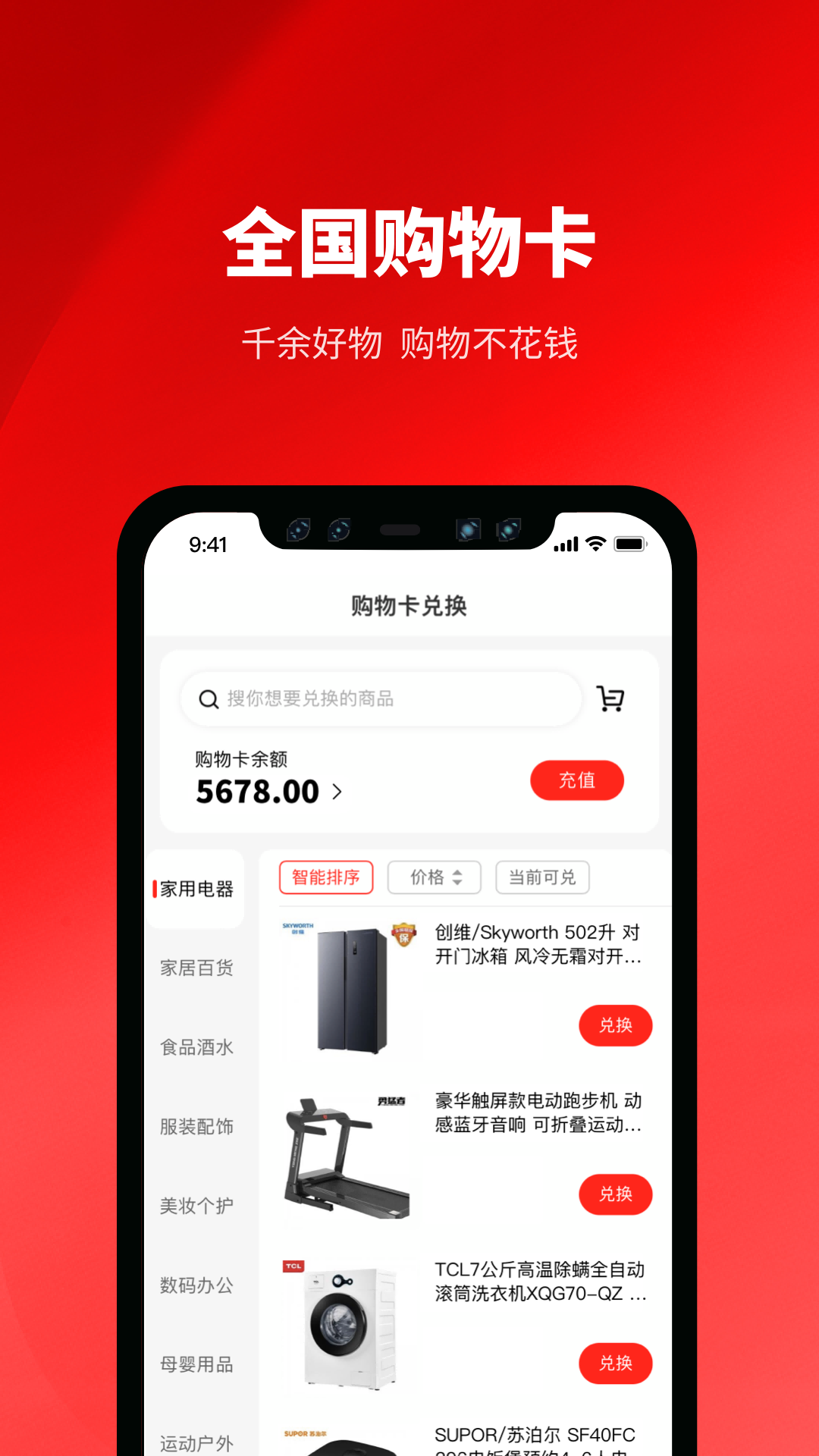Click 兑换 for the Skyworth refrigerator
819x1456 pixels.
[616, 1025]
